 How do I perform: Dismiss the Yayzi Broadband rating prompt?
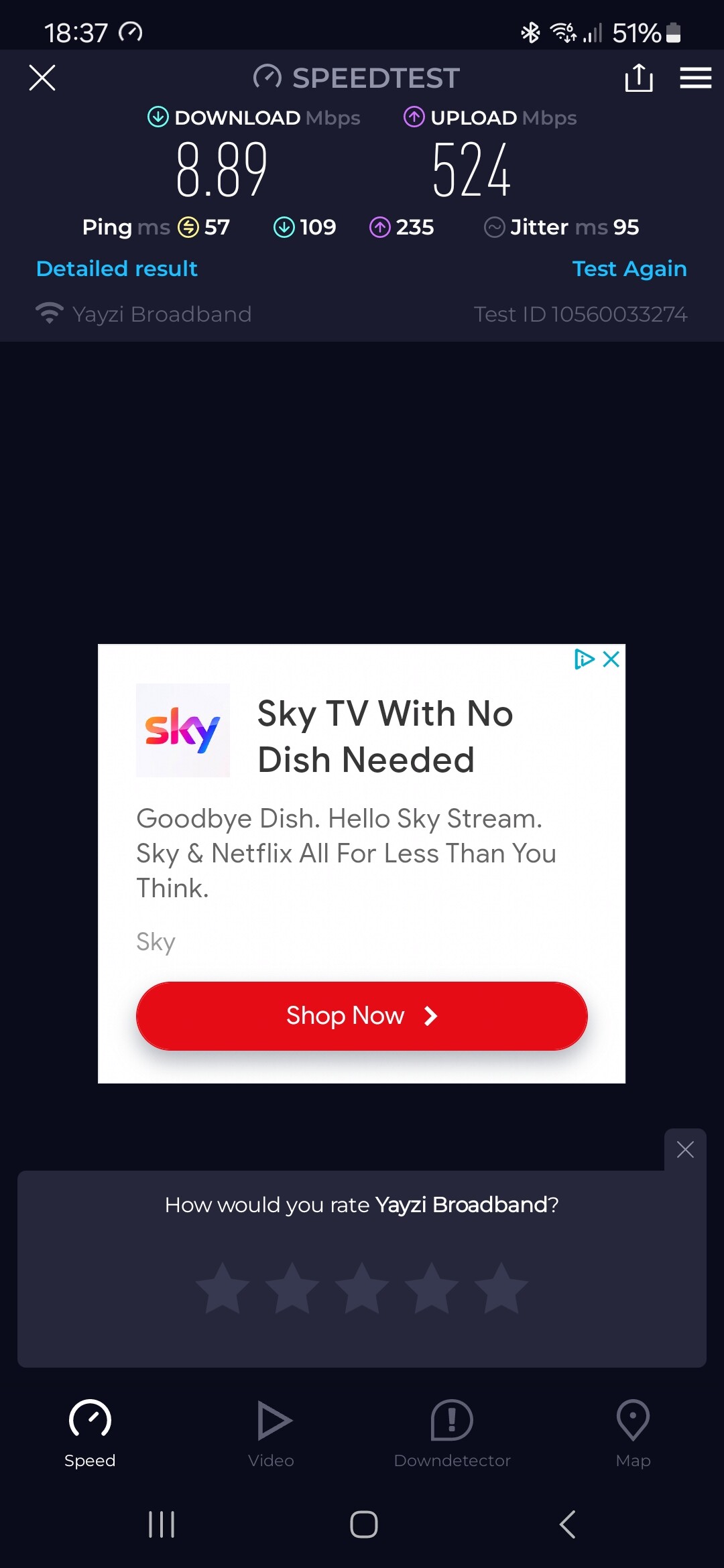(685, 1150)
